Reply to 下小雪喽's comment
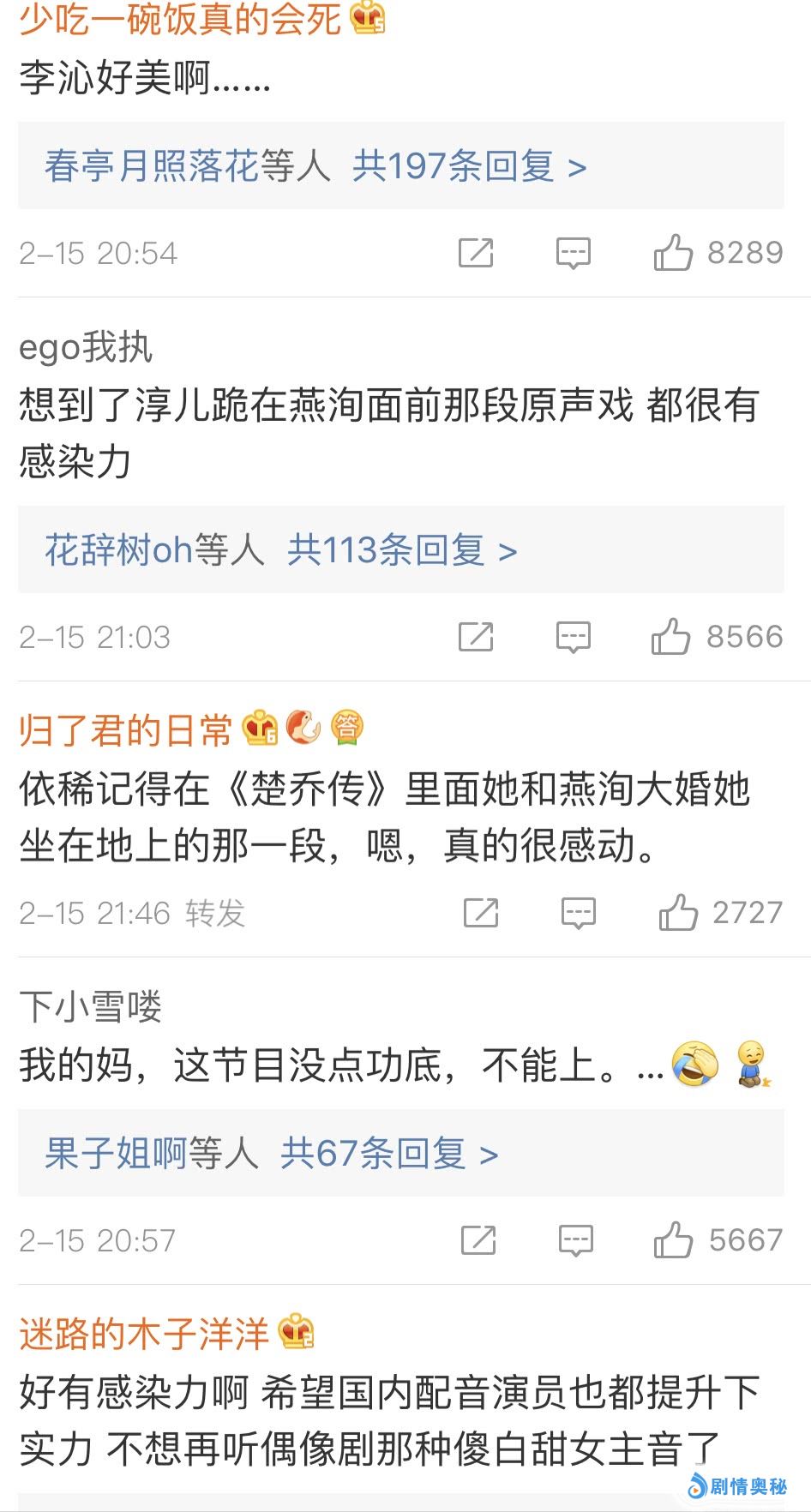 tap(575, 1240)
